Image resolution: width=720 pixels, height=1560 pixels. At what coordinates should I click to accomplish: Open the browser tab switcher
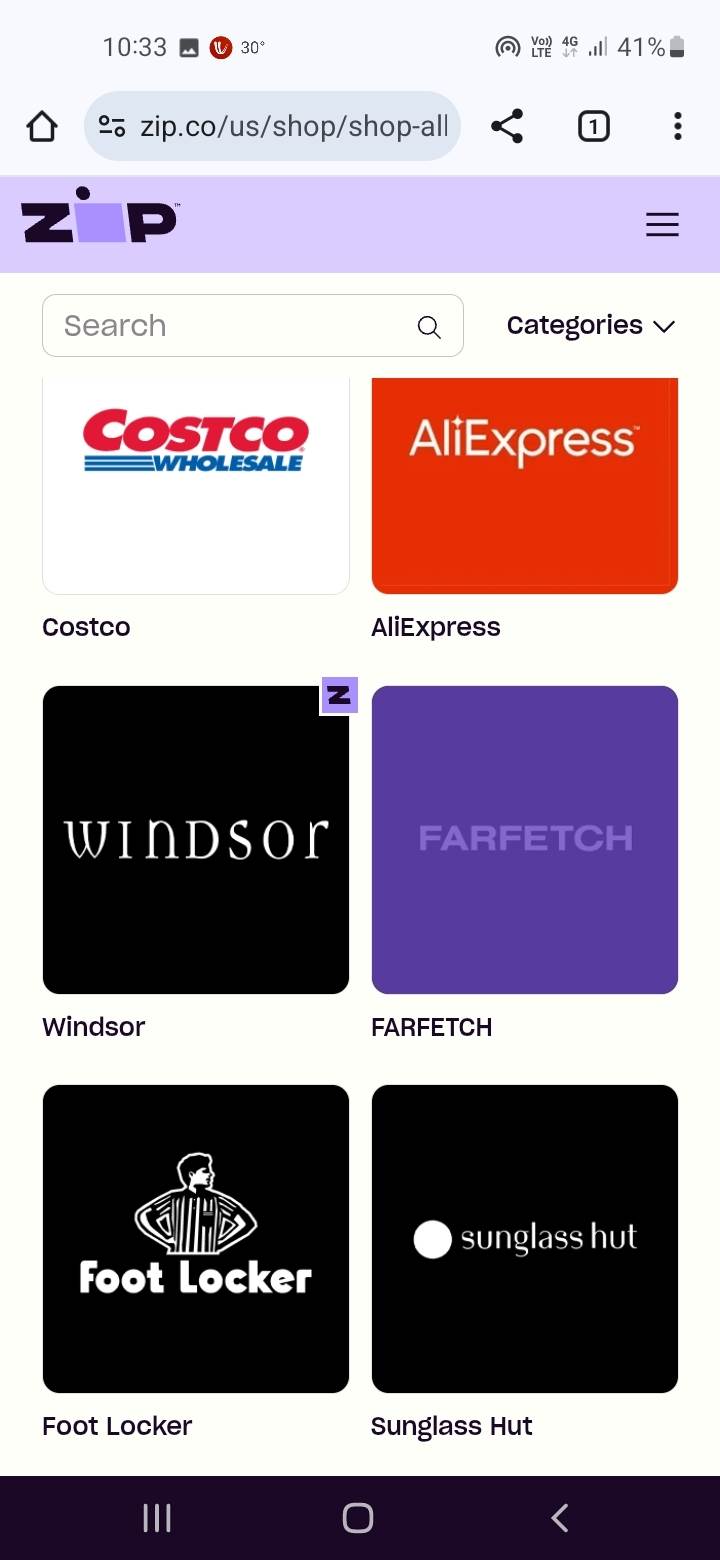[x=593, y=126]
